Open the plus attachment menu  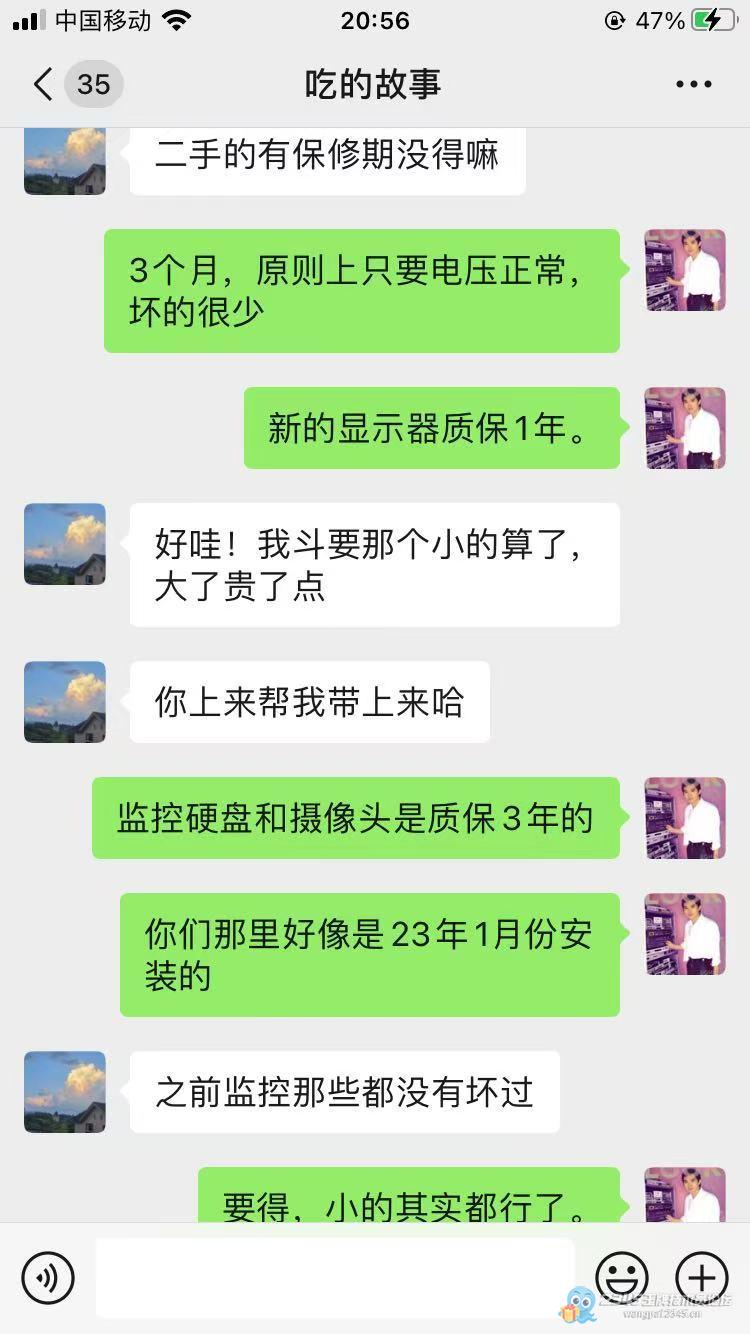[701, 1277]
